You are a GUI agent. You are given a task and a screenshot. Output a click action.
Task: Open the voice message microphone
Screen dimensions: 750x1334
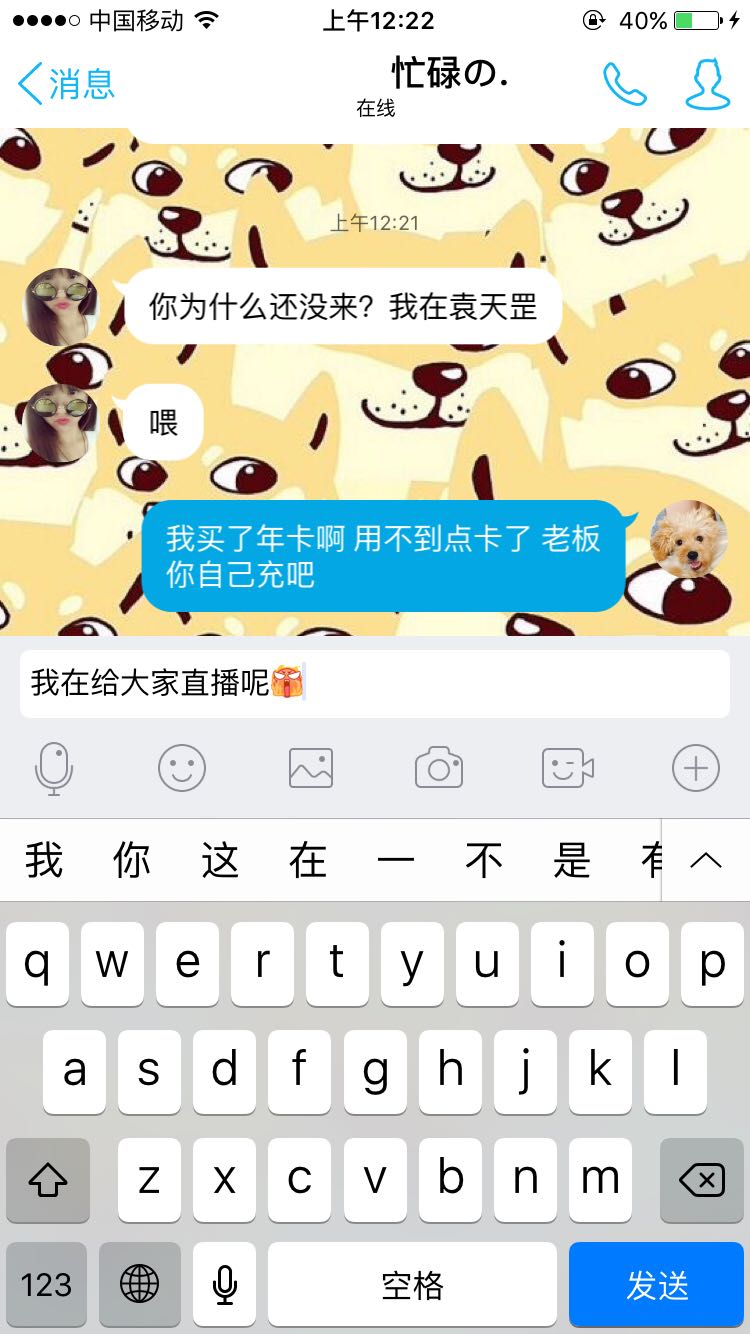click(53, 769)
